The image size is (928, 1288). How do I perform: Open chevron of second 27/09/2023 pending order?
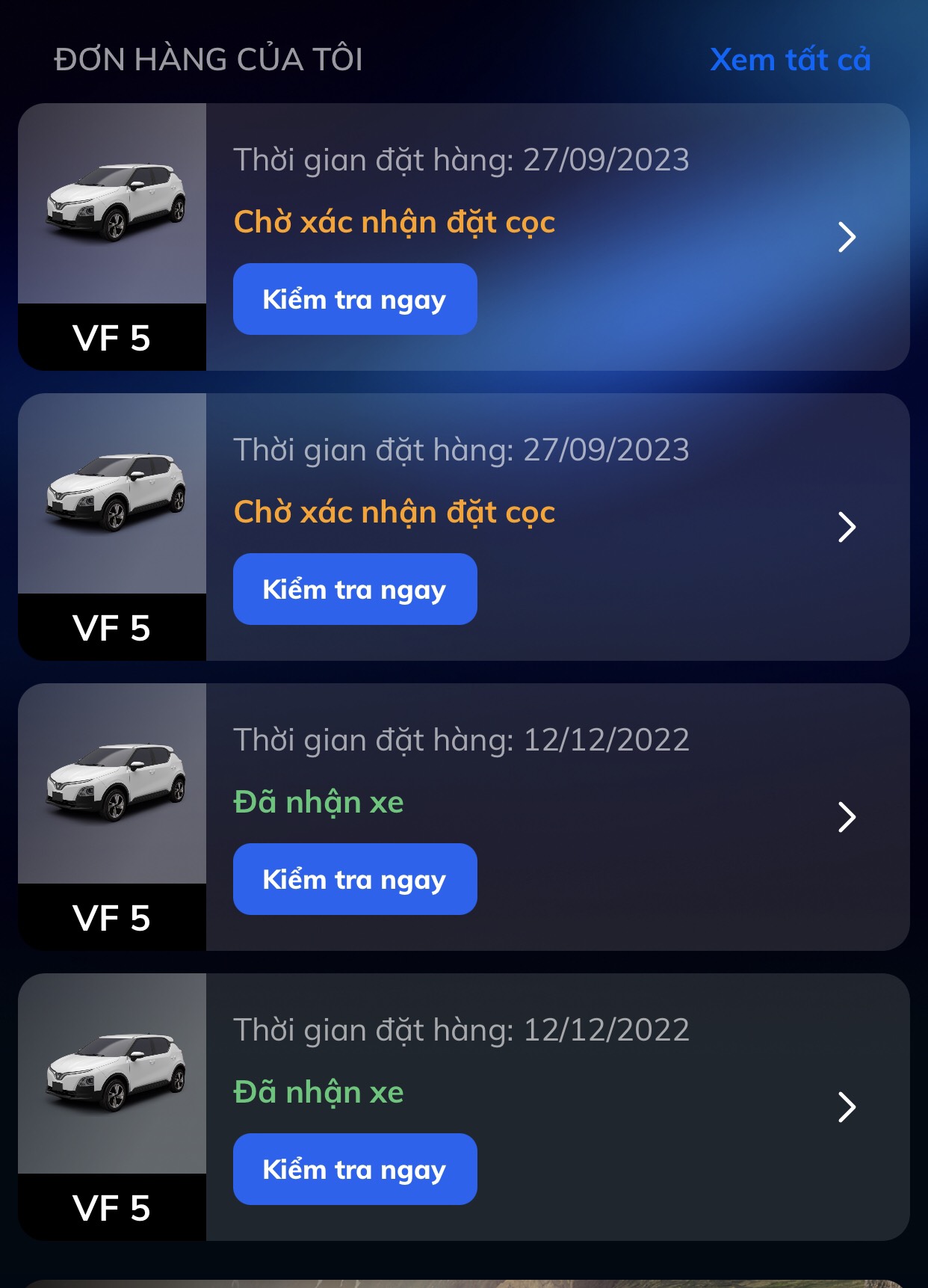pos(847,527)
